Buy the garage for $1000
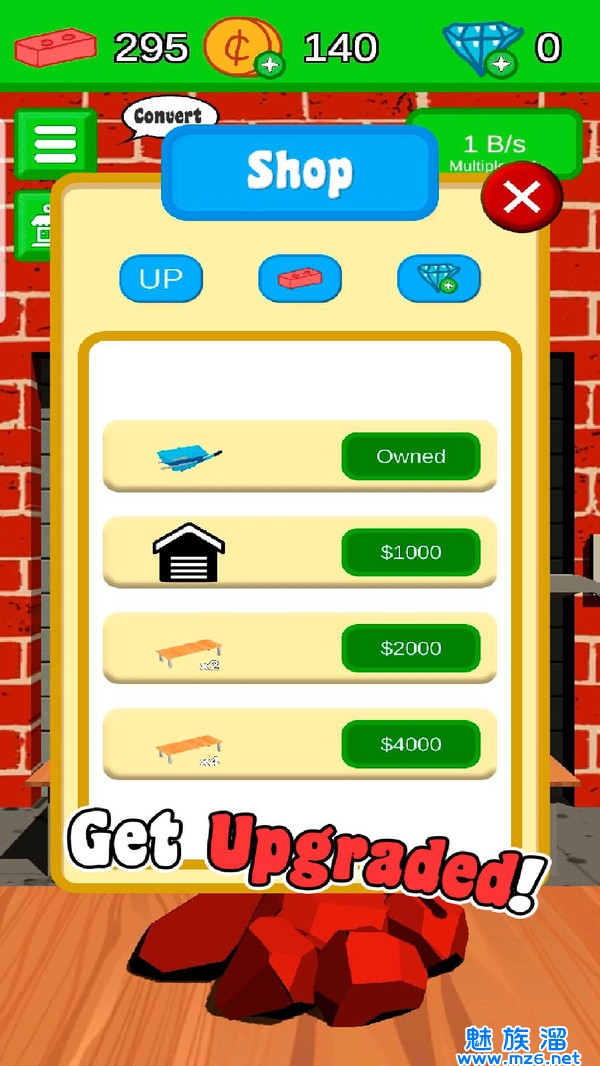 [411, 552]
